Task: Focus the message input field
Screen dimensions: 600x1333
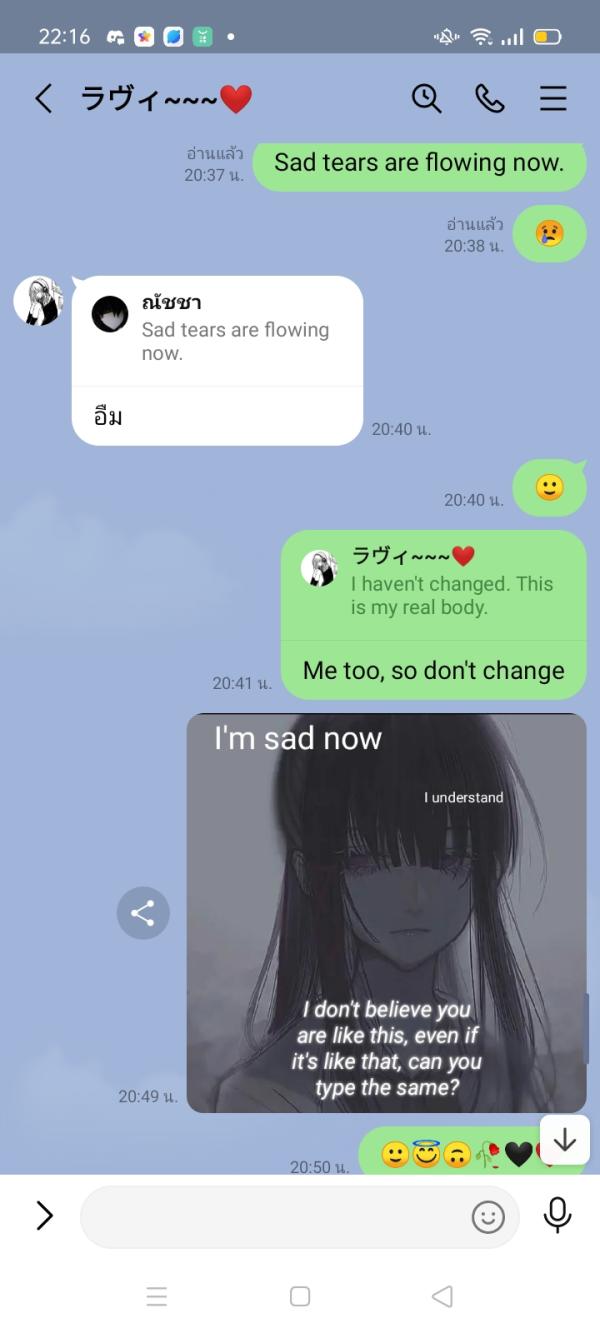Action: point(270,1216)
